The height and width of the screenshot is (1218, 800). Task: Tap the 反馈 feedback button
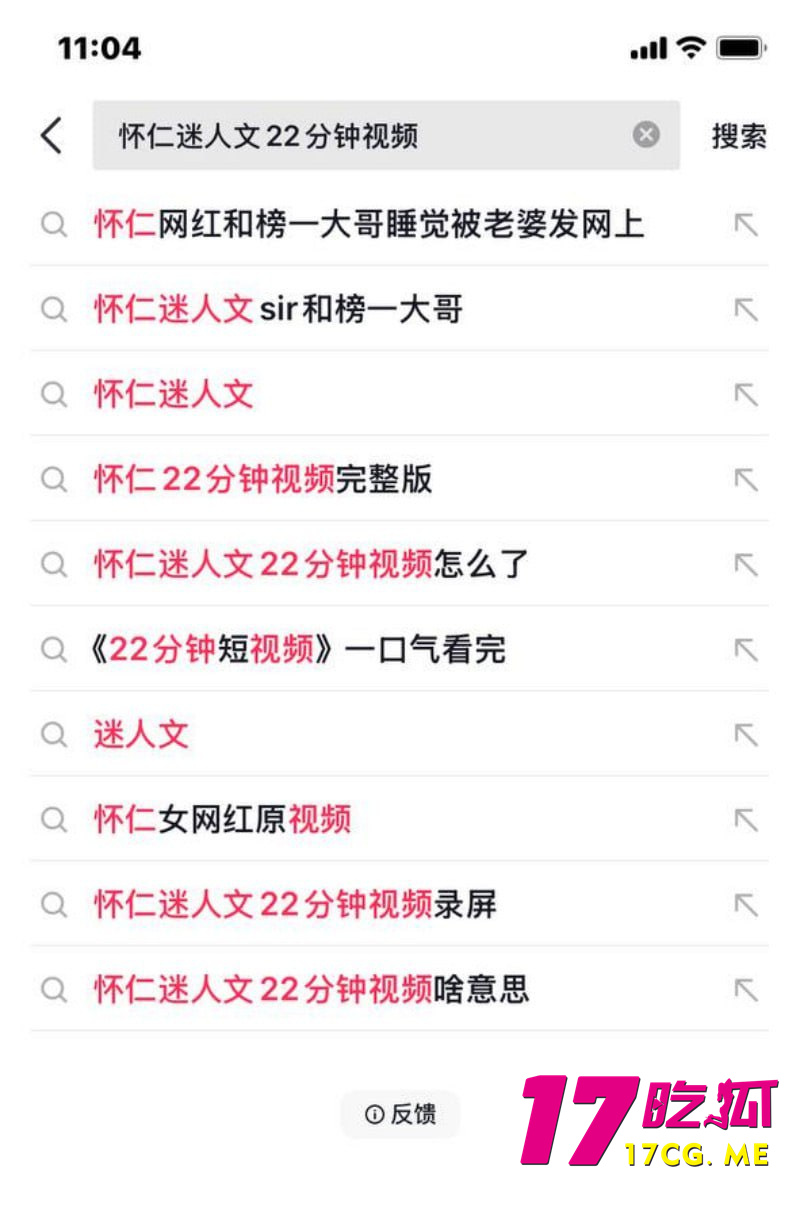coord(400,1114)
